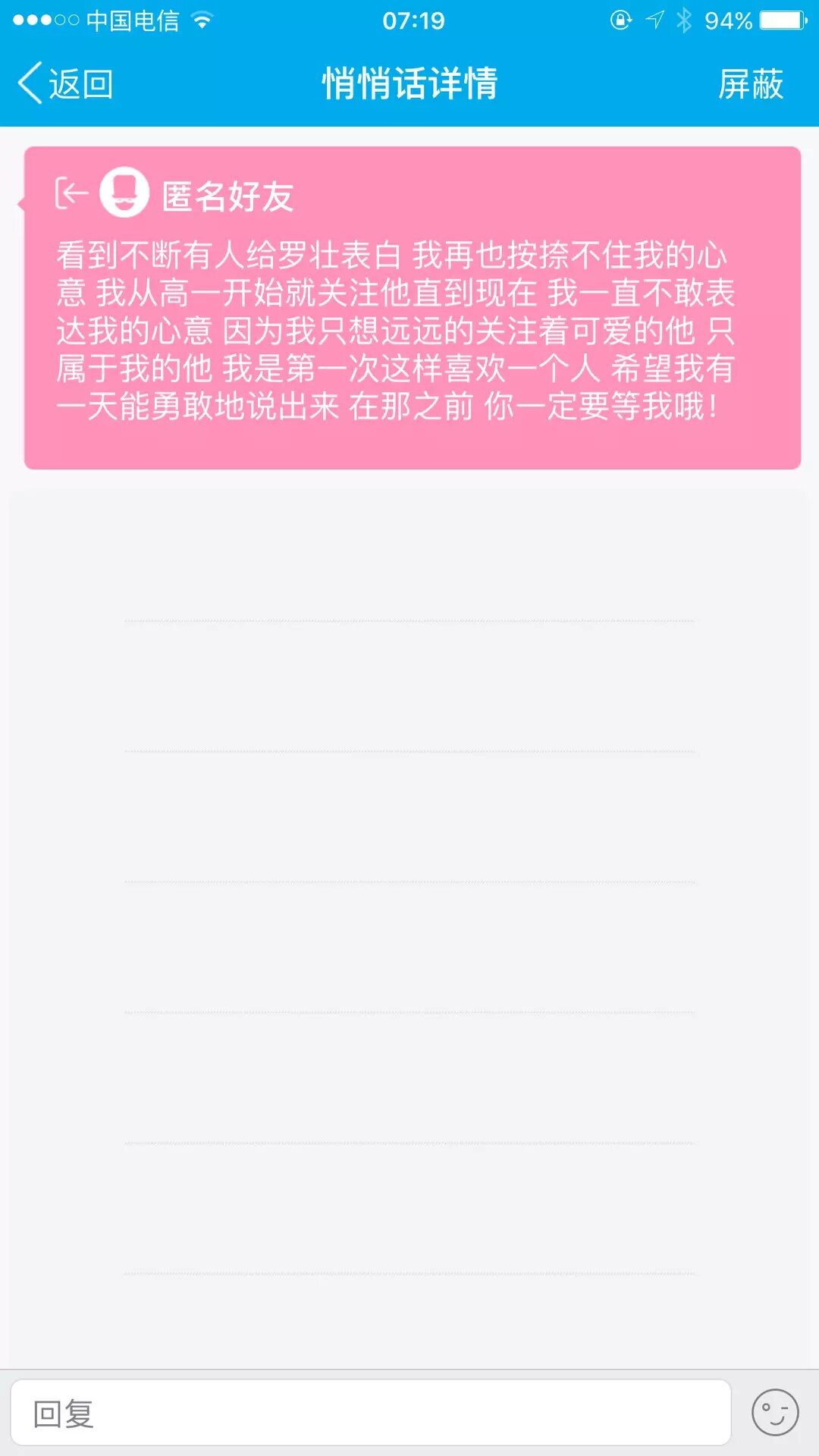Block this whisper with 屏蔽

coord(750,83)
